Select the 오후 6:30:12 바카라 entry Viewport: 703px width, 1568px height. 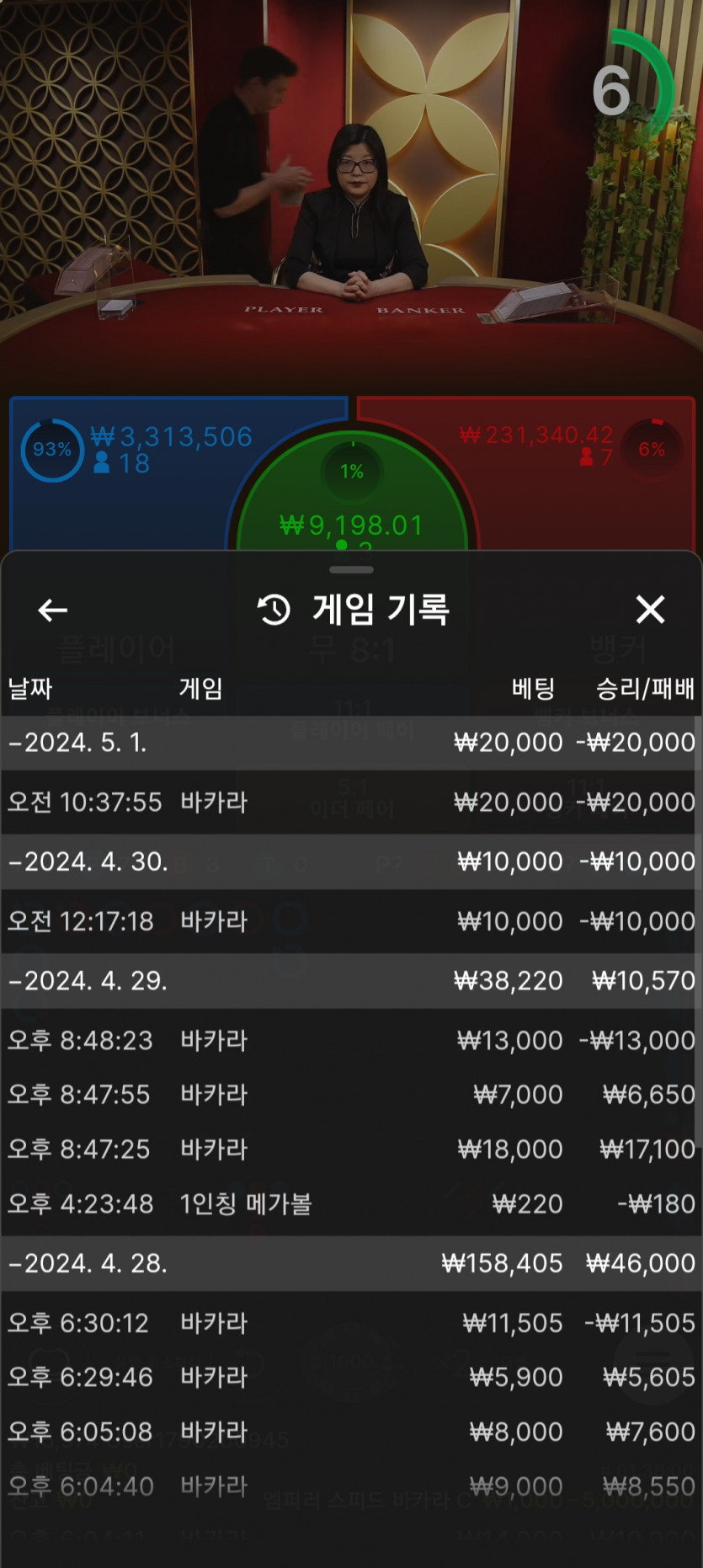pyautogui.click(x=351, y=1323)
